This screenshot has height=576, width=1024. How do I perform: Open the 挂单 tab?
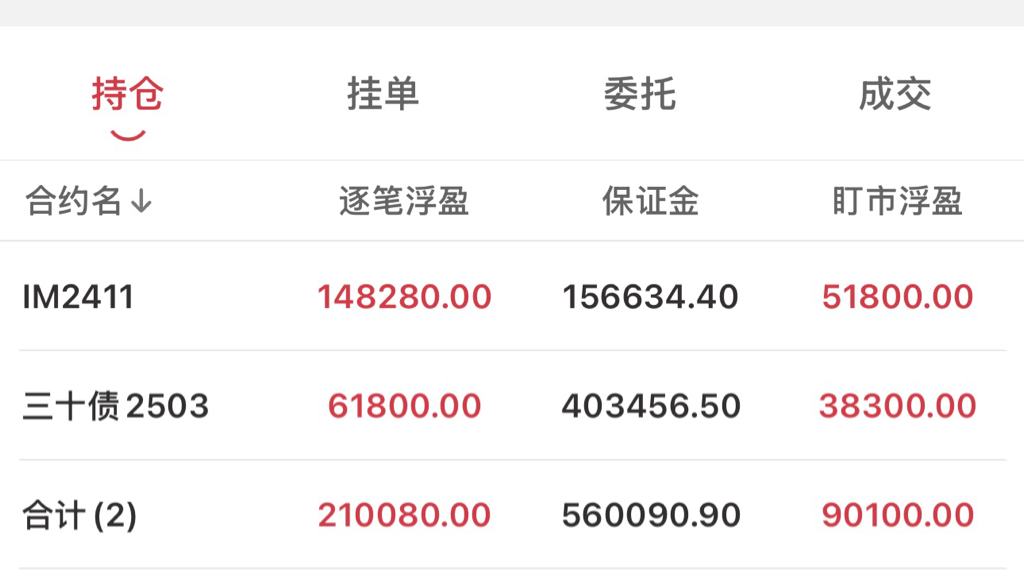click(383, 95)
